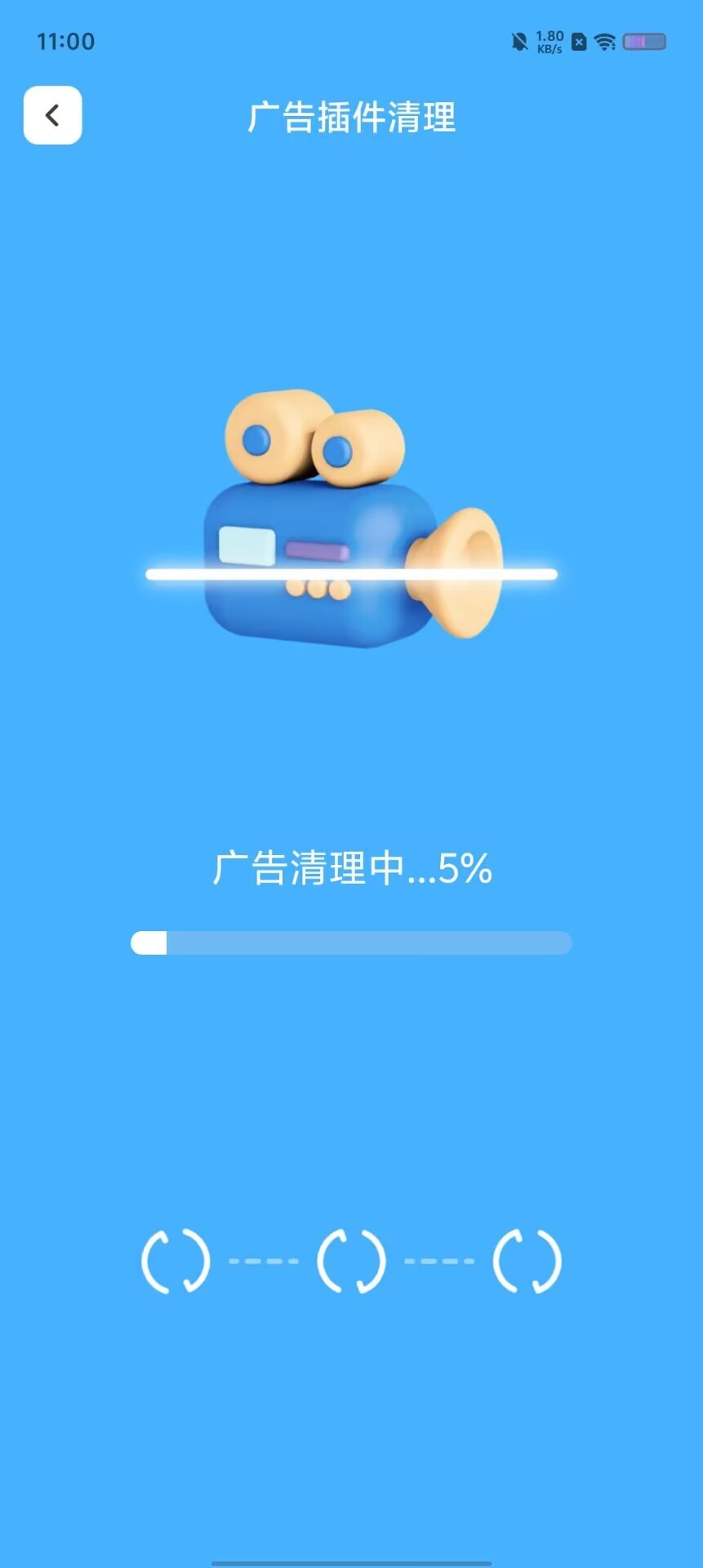Image resolution: width=703 pixels, height=1568 pixels.
Task: Tap the 广告清理中...5% status text
Action: point(351,871)
